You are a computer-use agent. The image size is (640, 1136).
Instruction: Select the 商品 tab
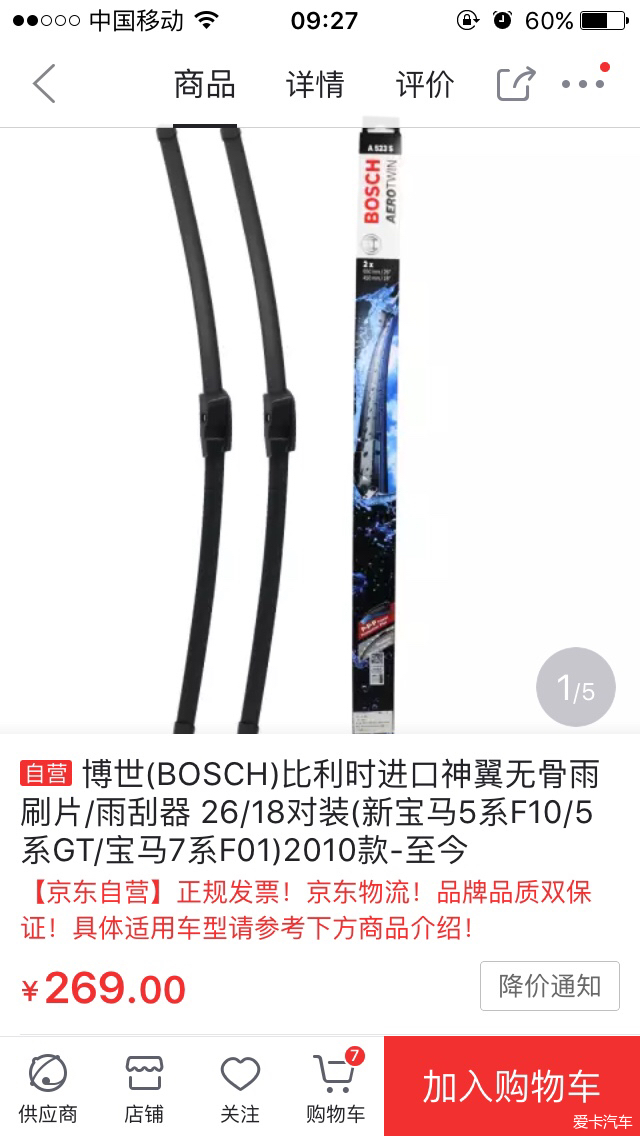point(204,85)
